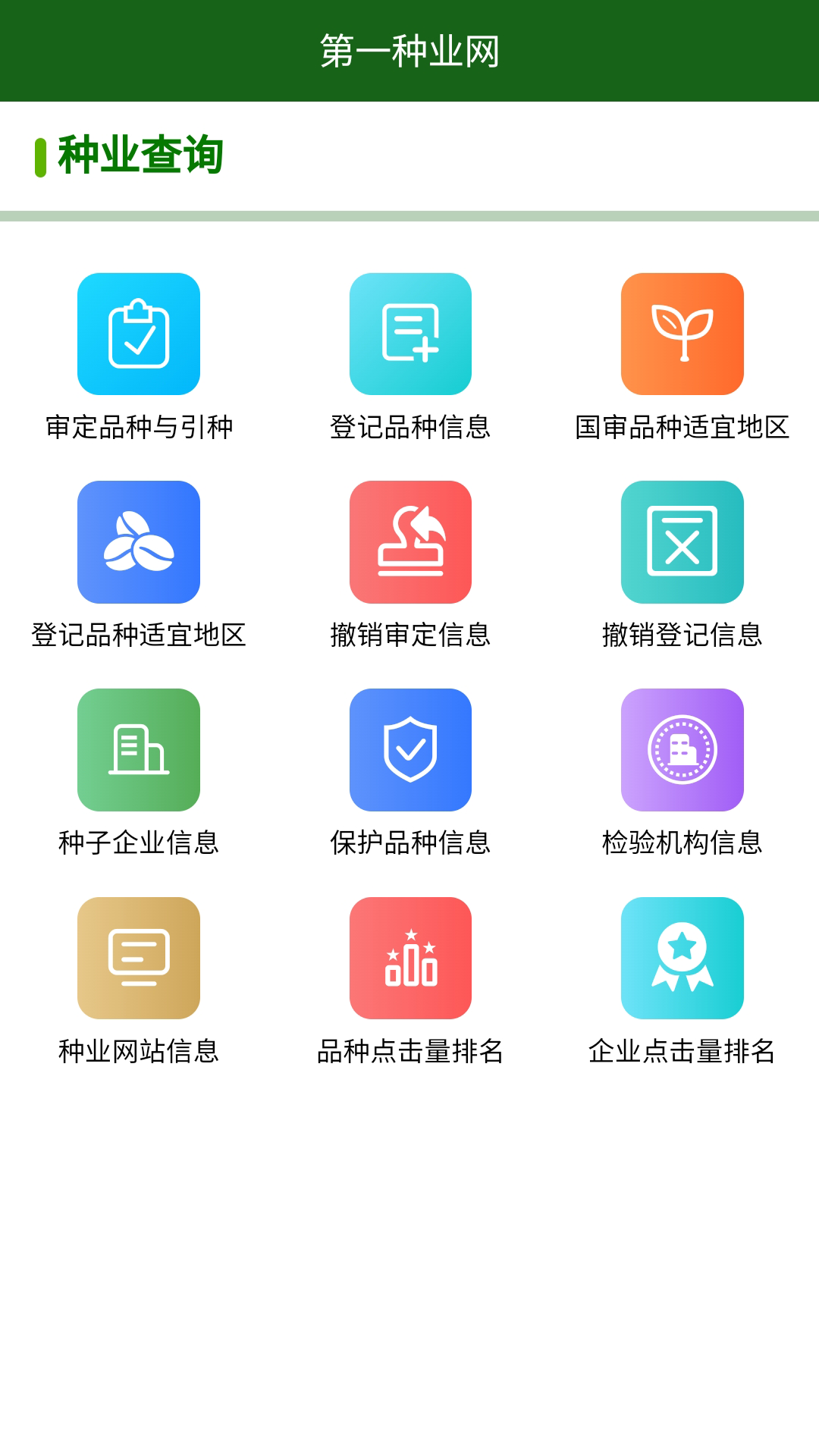Tap the 登记品种适宜地区 seeds icon
This screenshot has width=819, height=1456.
tap(138, 542)
